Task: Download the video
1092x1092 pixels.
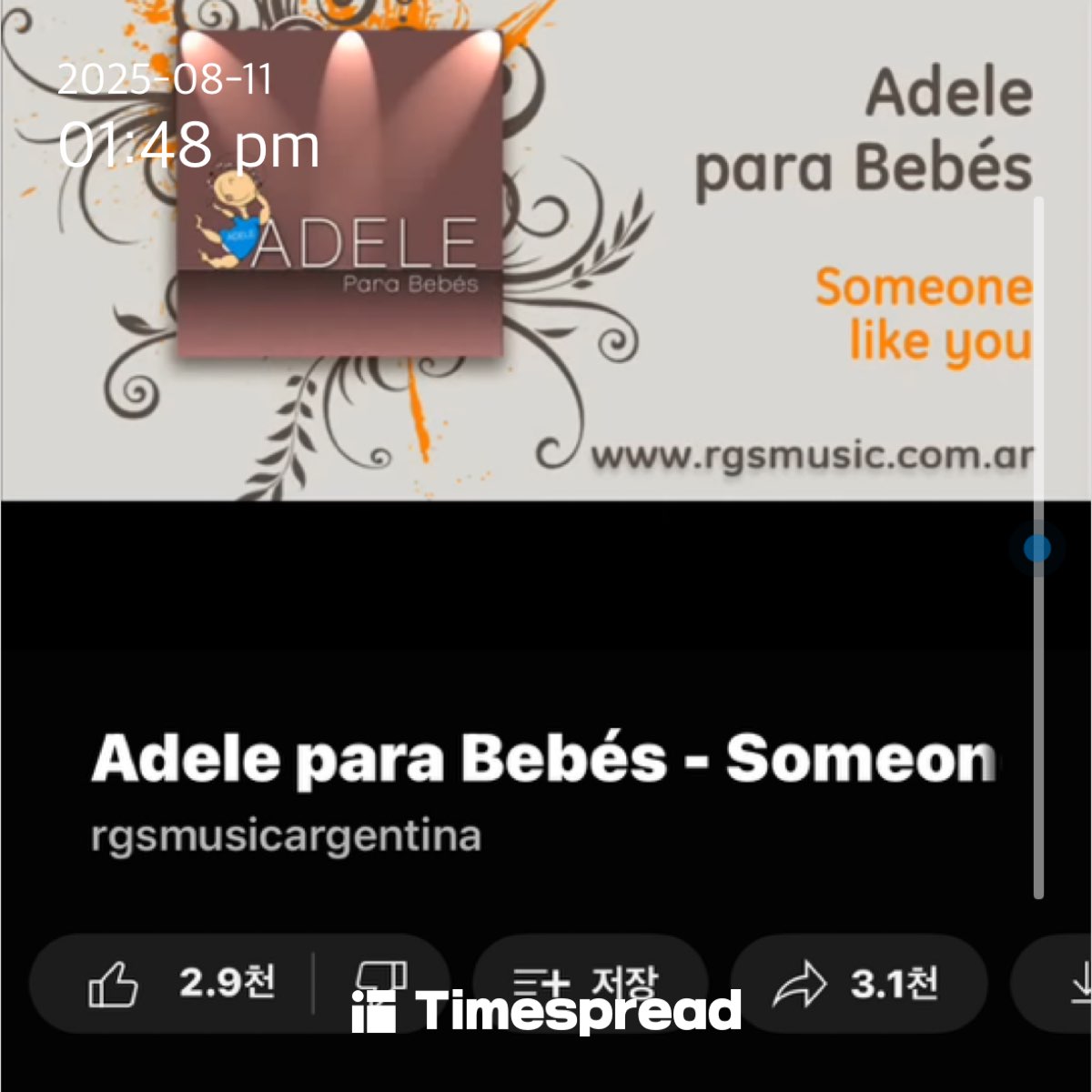Action: 1056,984
